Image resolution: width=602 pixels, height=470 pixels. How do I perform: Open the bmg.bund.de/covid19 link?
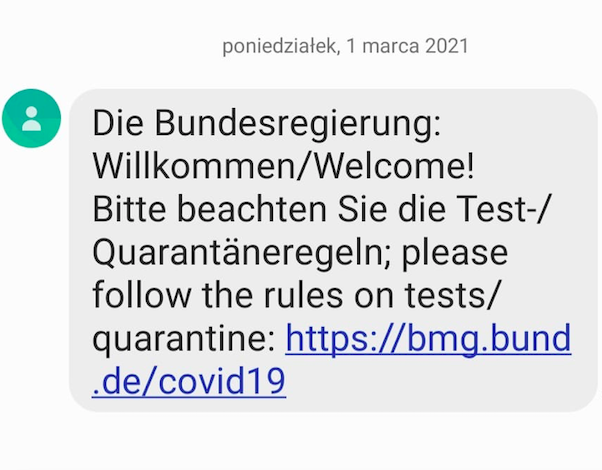[428, 341]
